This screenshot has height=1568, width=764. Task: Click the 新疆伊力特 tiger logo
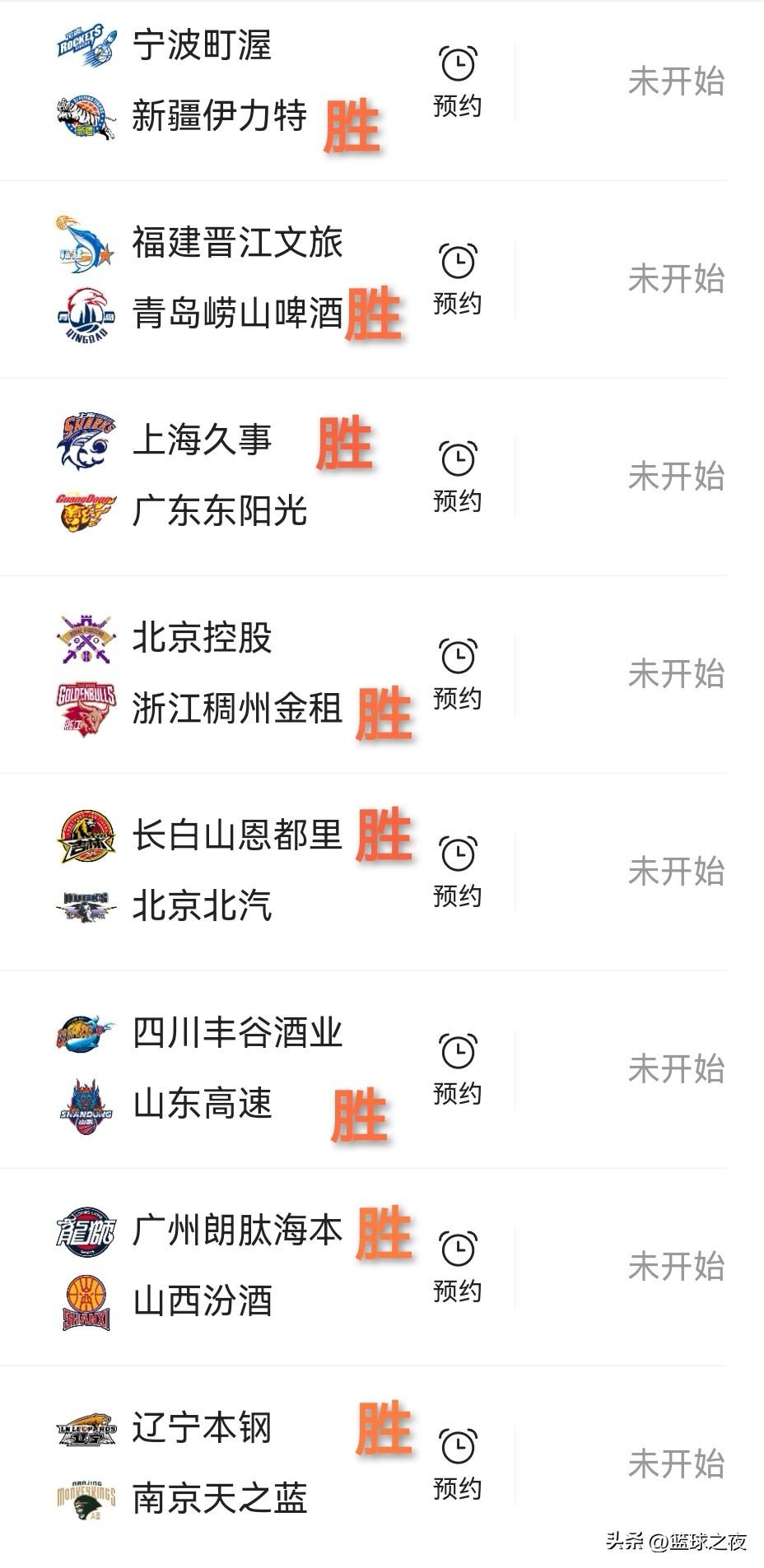tap(86, 115)
